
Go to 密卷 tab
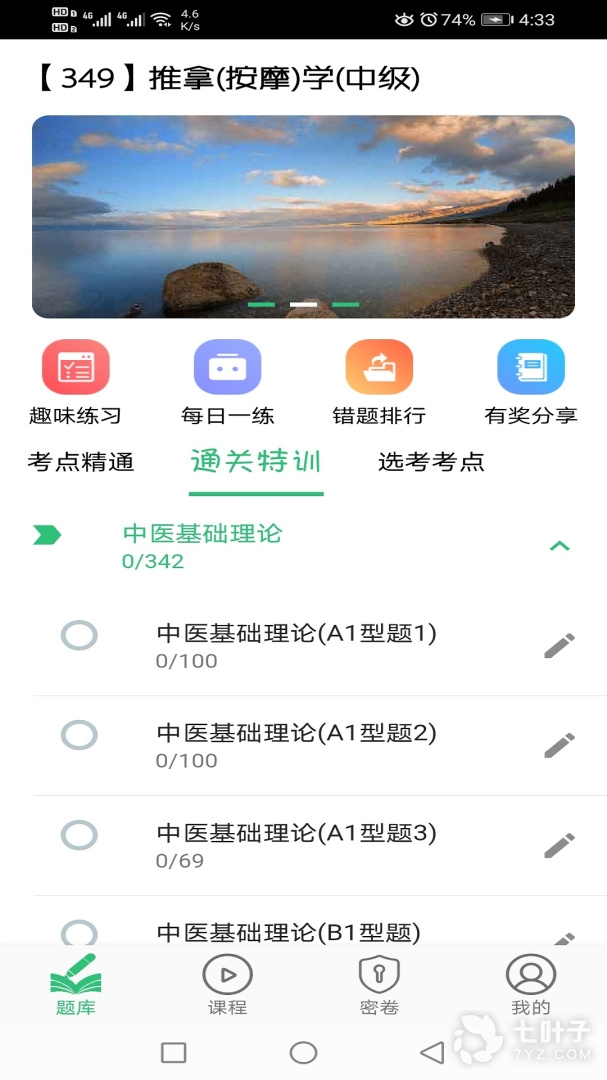point(379,985)
